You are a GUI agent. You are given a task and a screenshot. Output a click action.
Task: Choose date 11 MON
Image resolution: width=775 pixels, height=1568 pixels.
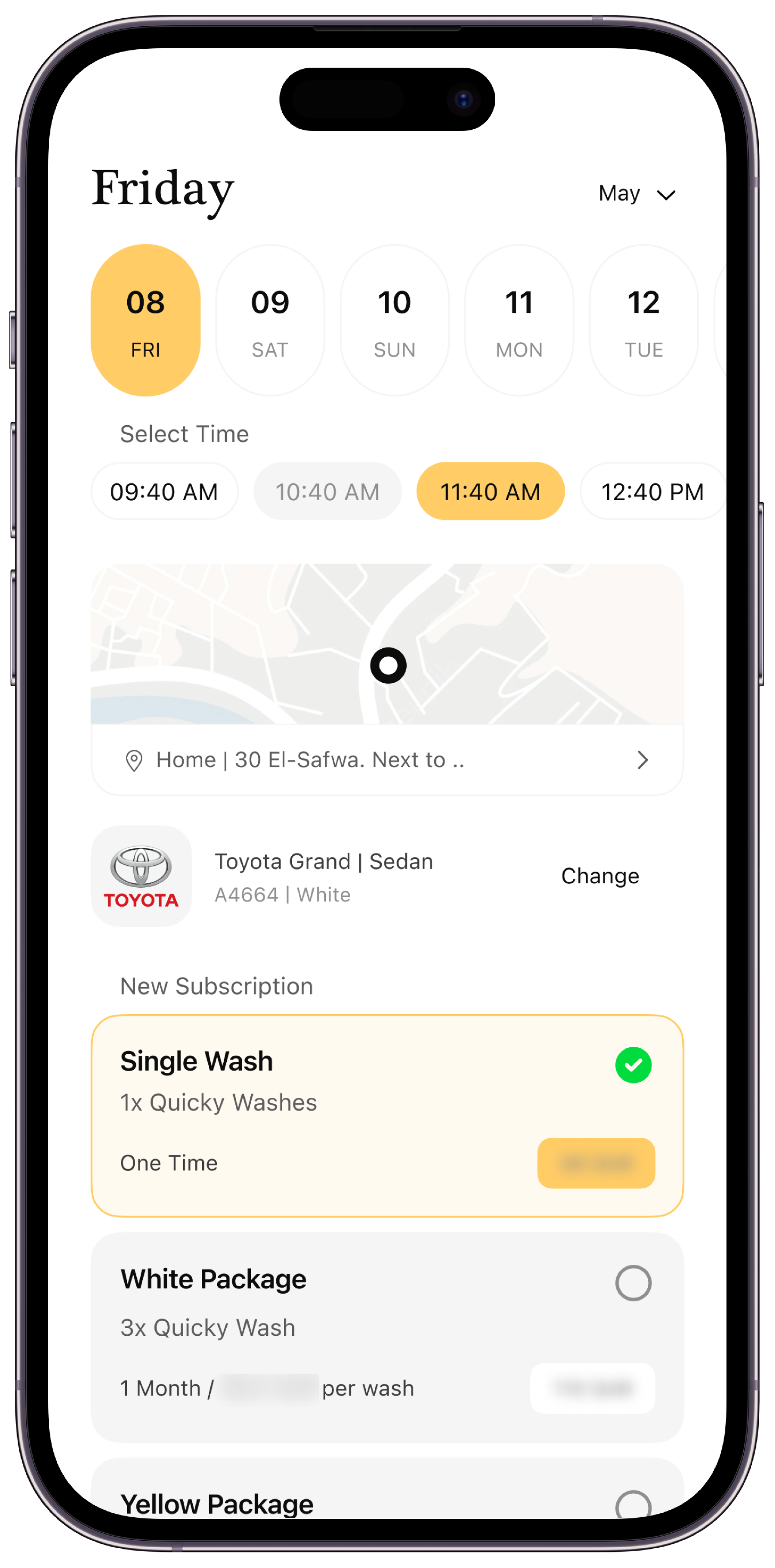point(519,321)
